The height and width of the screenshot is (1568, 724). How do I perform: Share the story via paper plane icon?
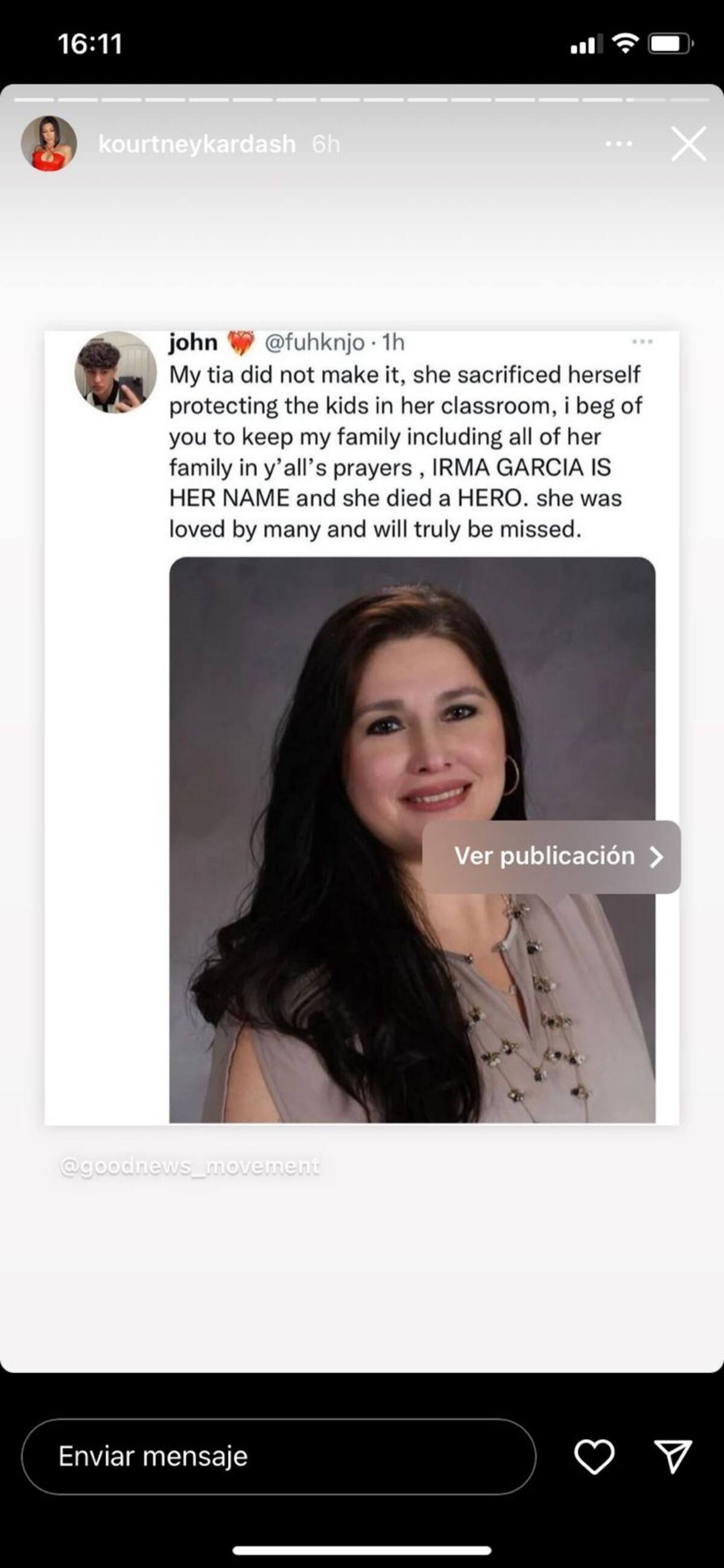click(673, 1457)
